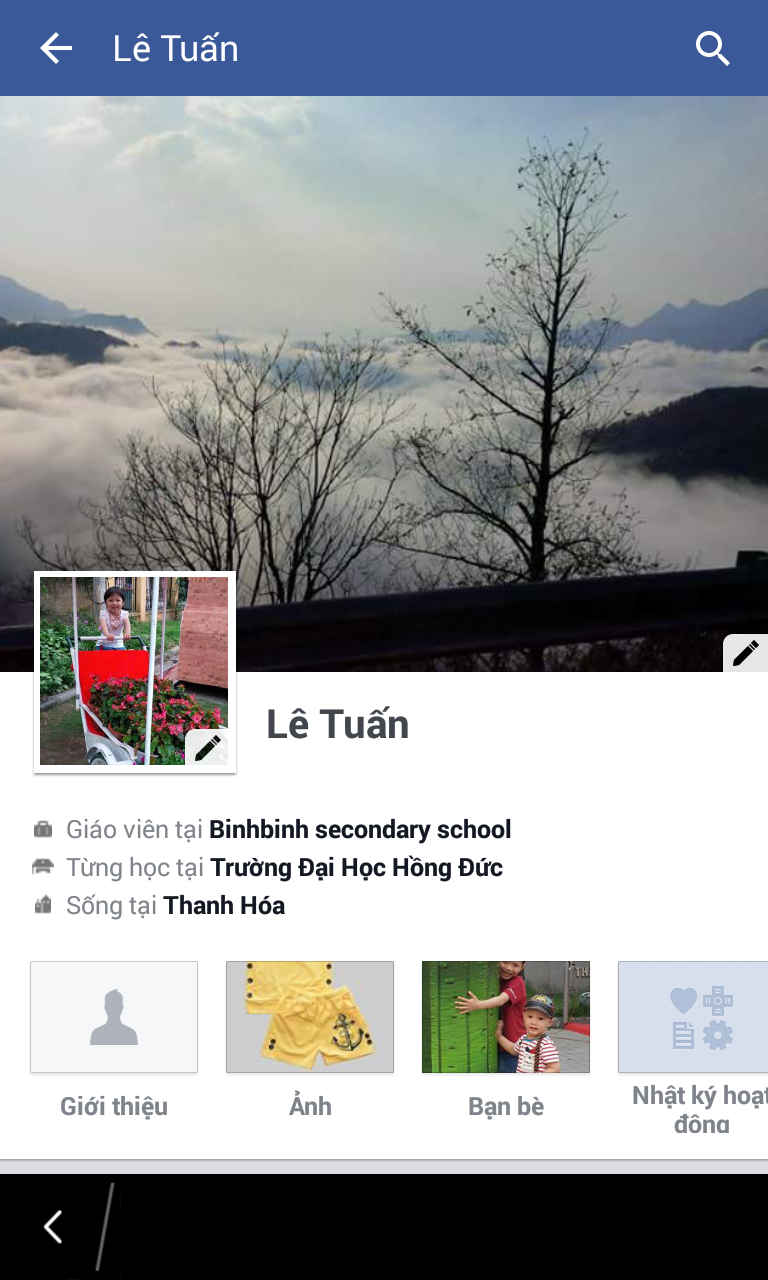
Task: Open the Giới thiệu section
Action: pyautogui.click(x=114, y=1018)
